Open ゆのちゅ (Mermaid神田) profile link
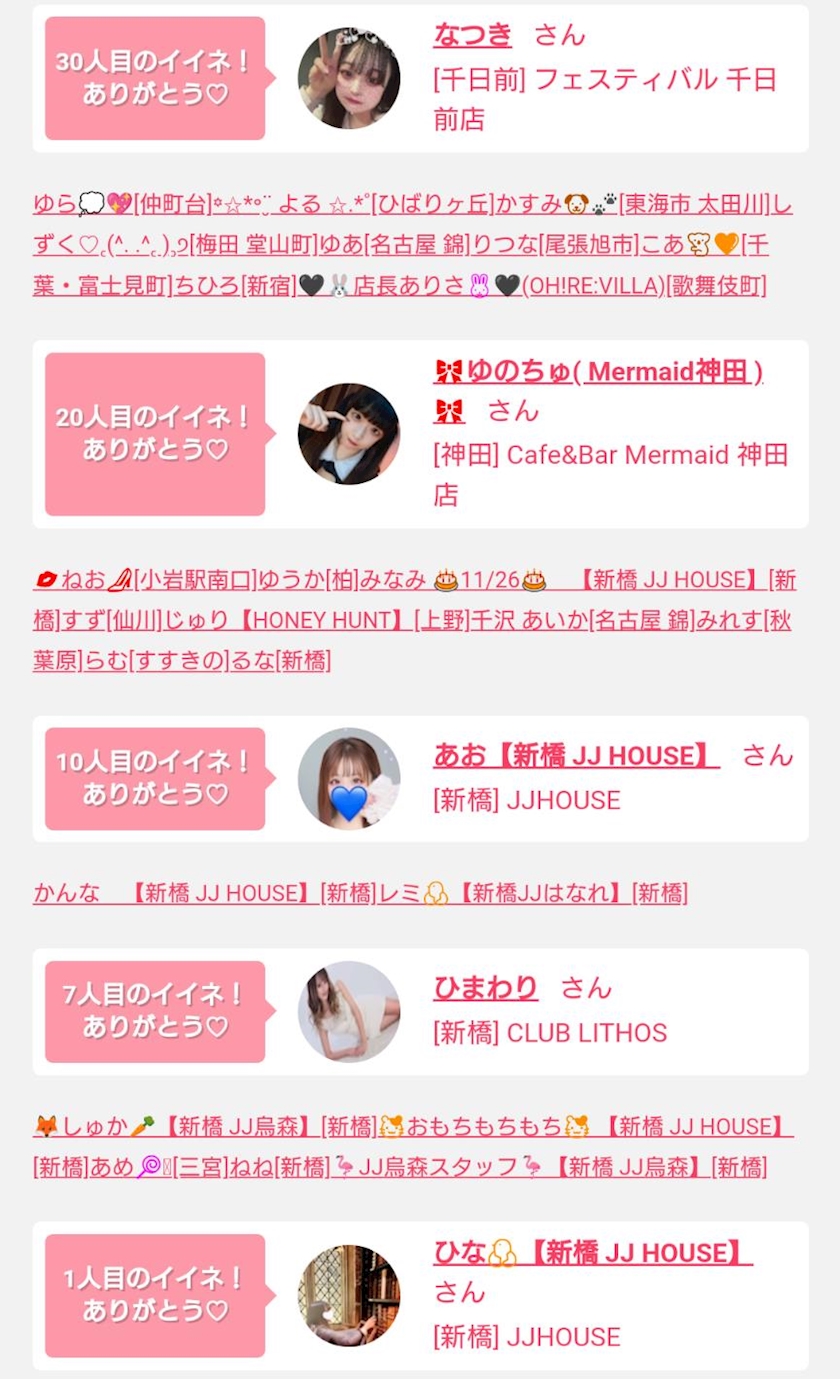The image size is (840, 1379). [x=598, y=390]
